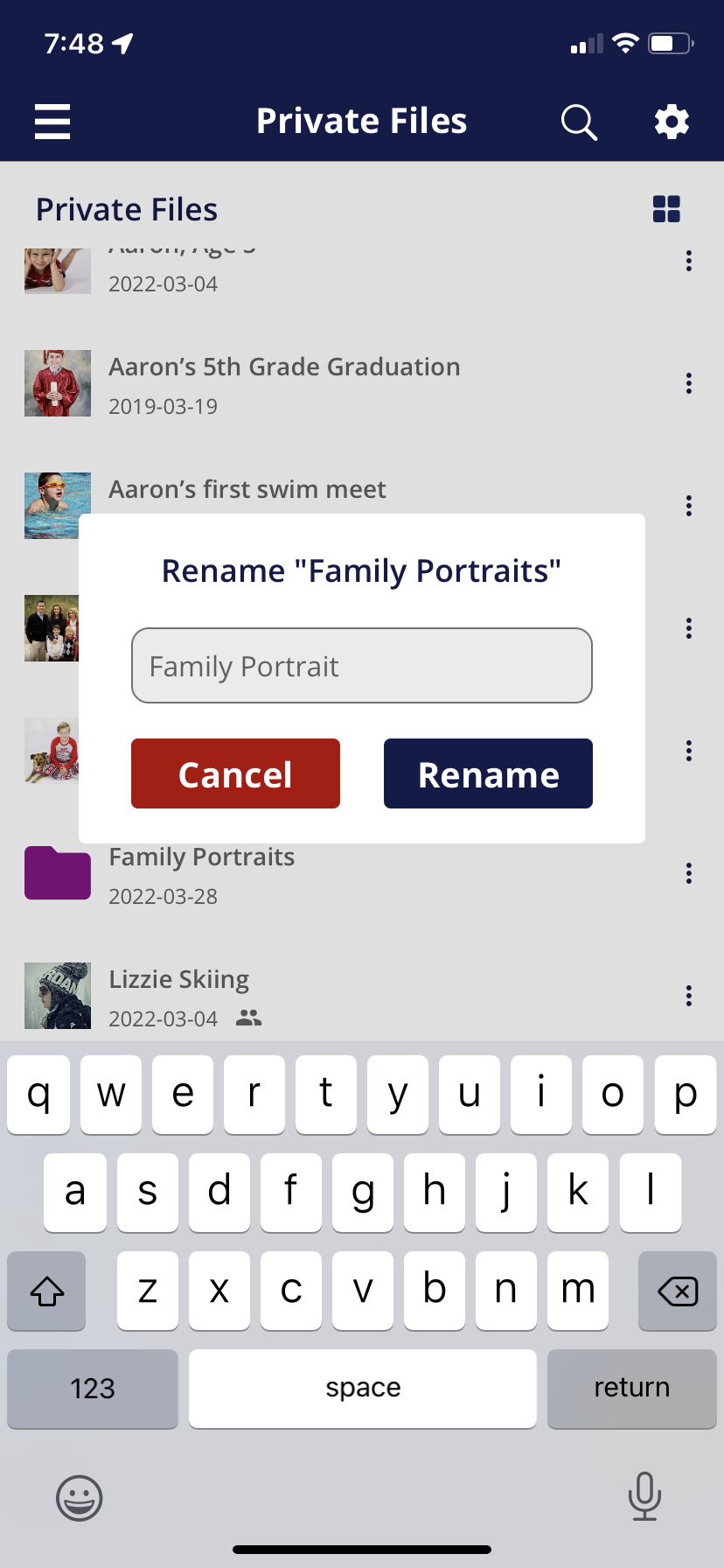Focus the folder name text field
The width and height of the screenshot is (724, 1568).
point(361,666)
